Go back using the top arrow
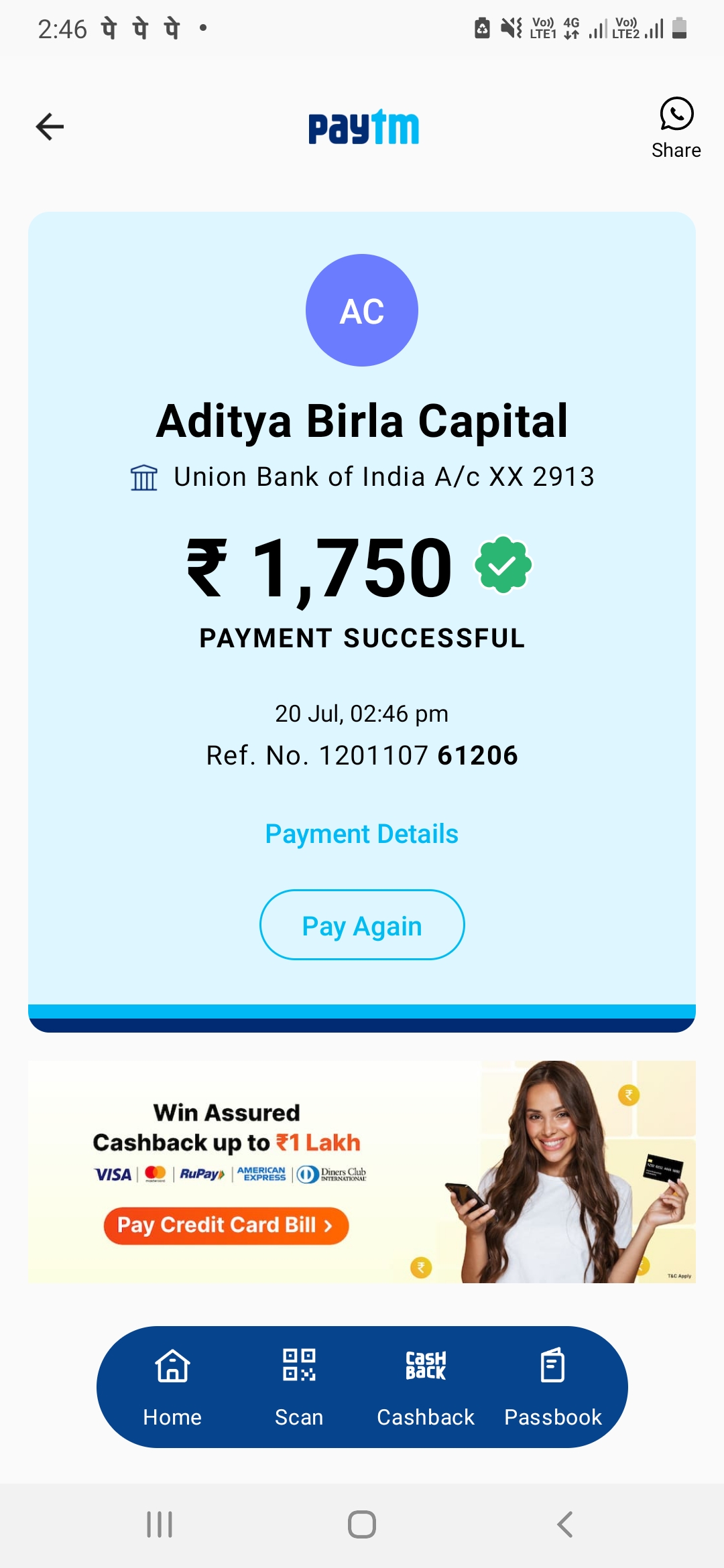Viewport: 724px width, 1568px height. [x=50, y=127]
